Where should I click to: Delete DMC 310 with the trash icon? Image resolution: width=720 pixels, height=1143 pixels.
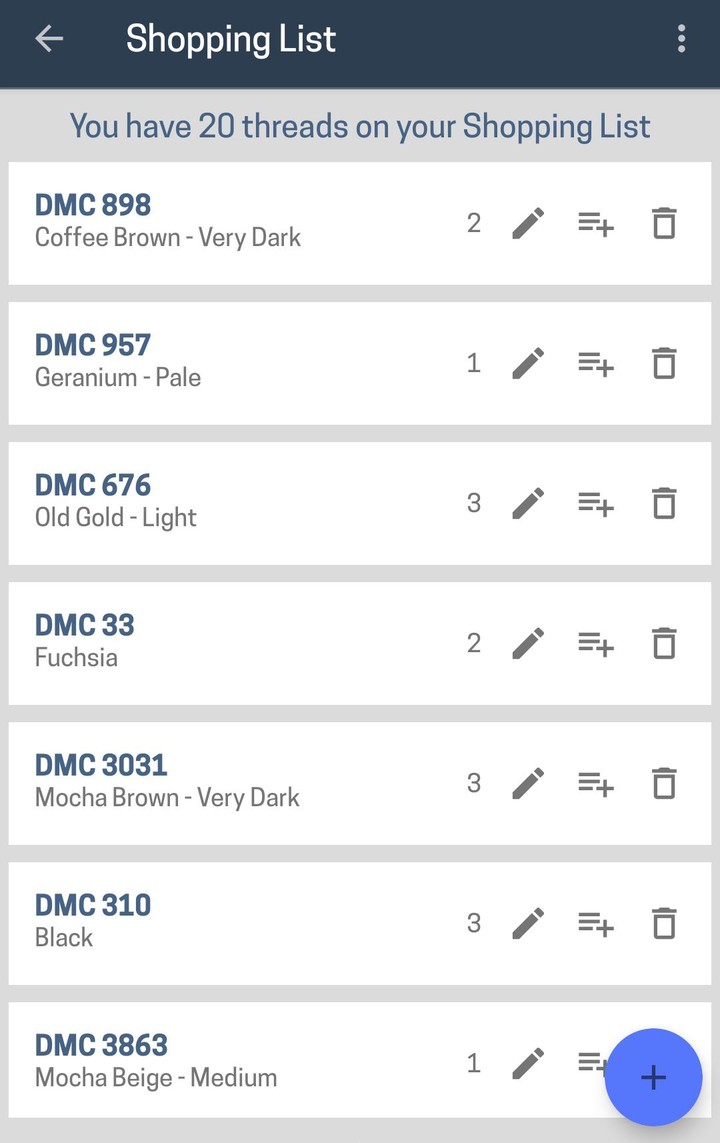[x=663, y=923]
